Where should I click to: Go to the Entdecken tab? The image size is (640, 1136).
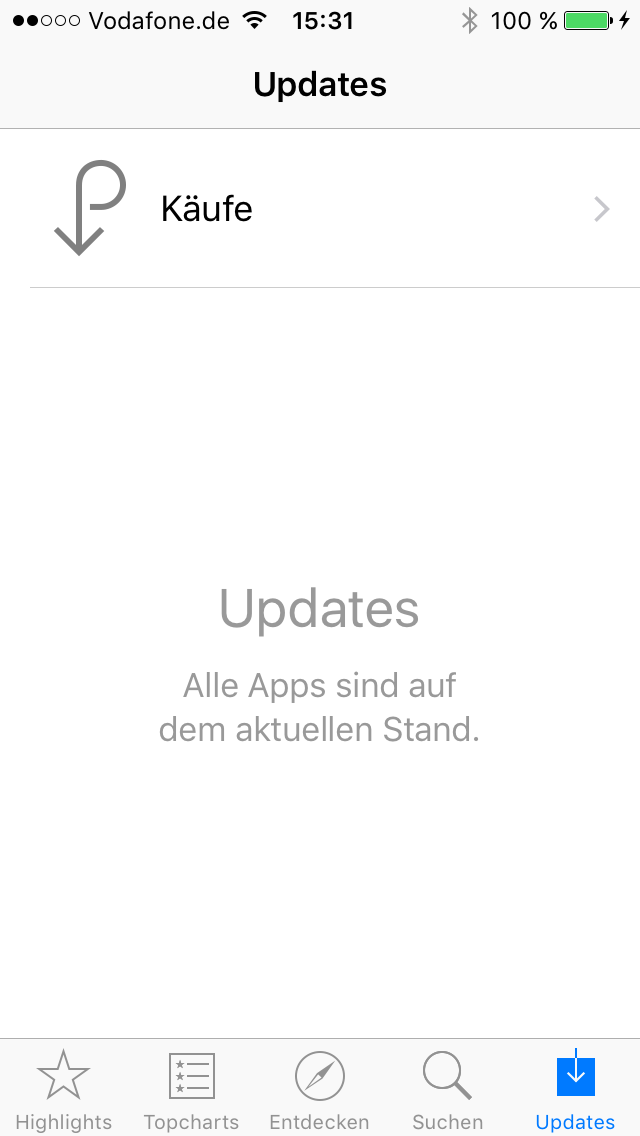(x=320, y=1088)
